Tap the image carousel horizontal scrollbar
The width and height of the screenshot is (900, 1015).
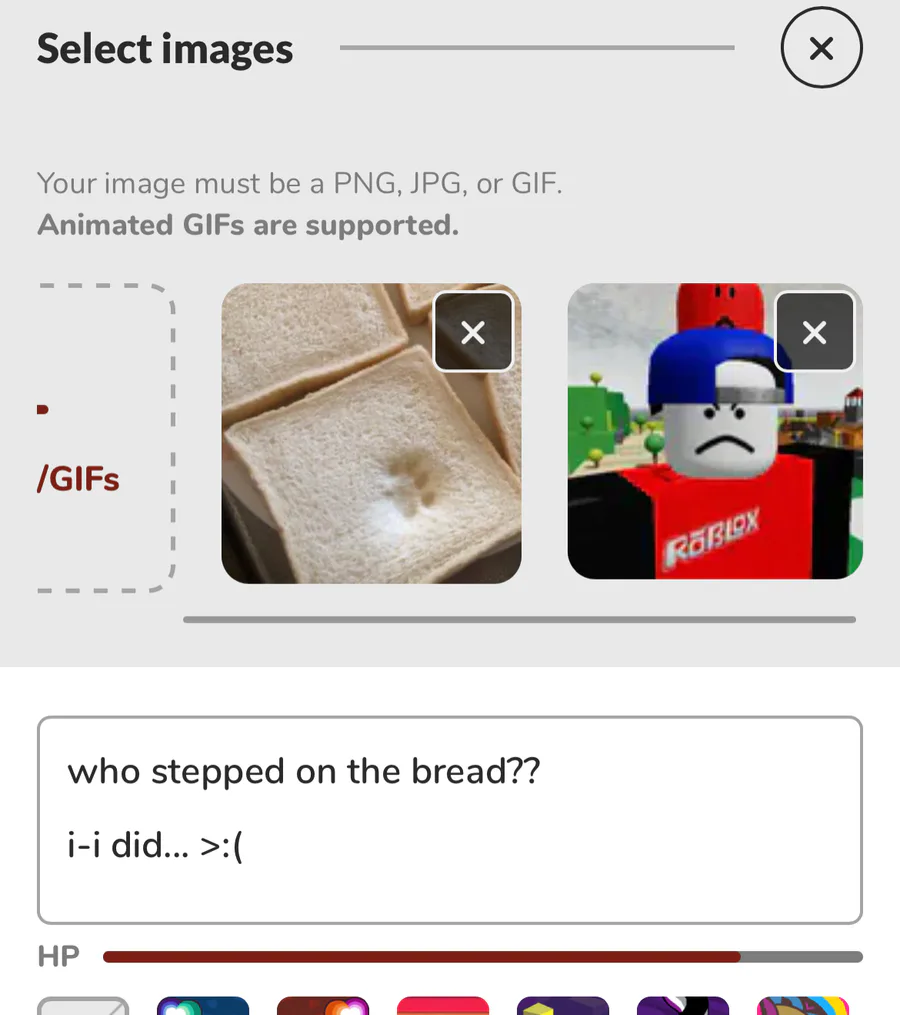[519, 620]
